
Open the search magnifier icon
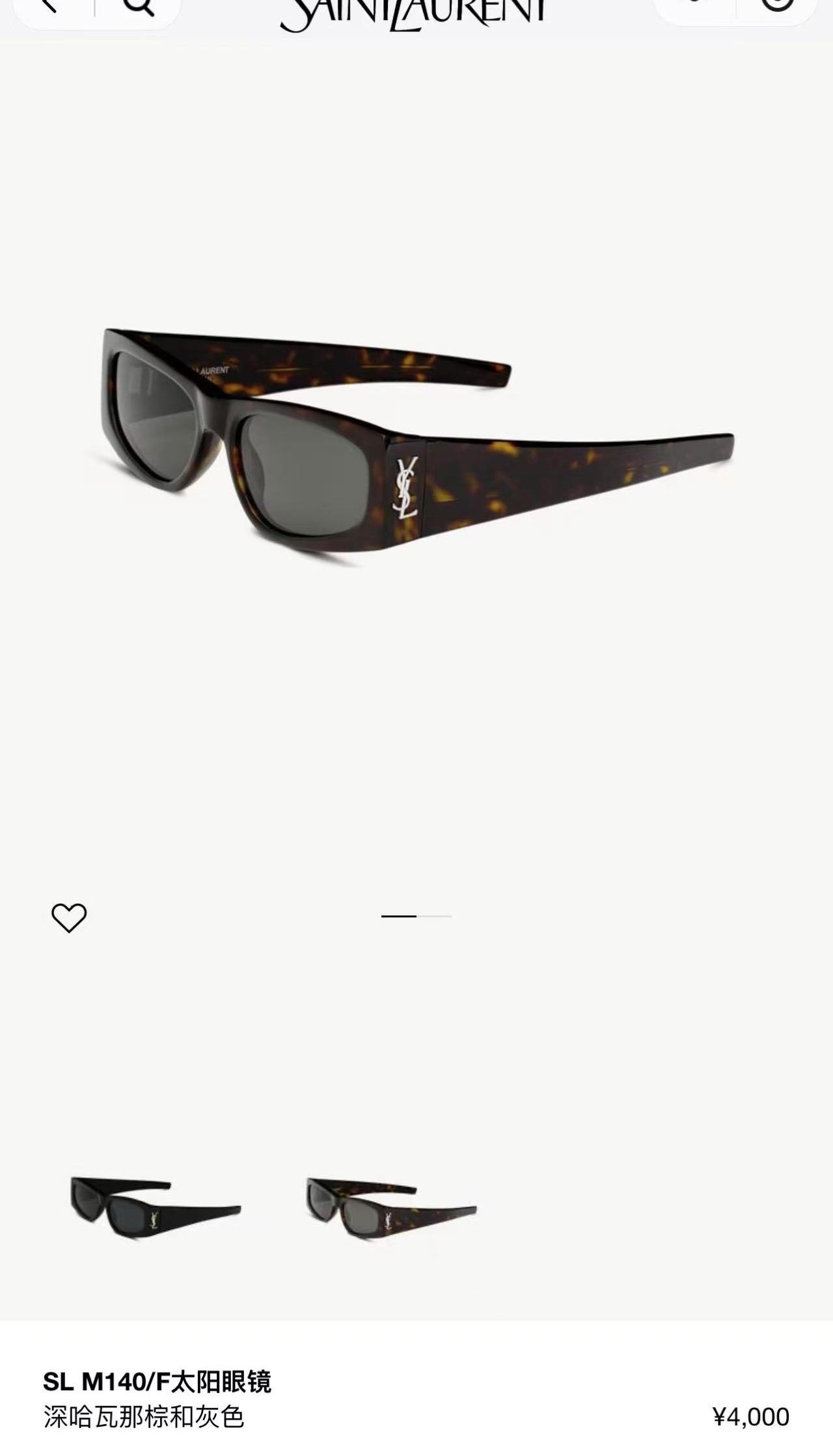pos(139,5)
